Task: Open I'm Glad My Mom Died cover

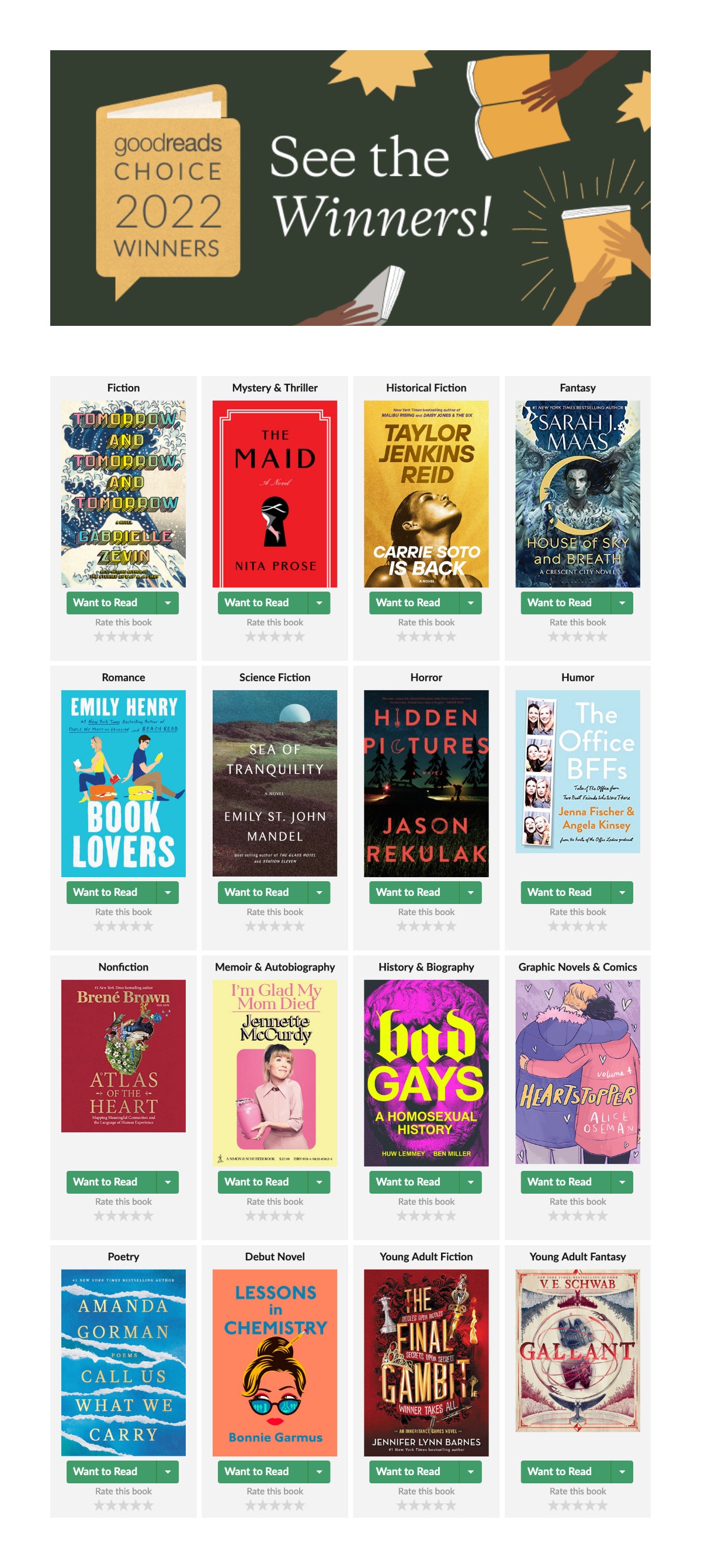Action: (275, 1073)
